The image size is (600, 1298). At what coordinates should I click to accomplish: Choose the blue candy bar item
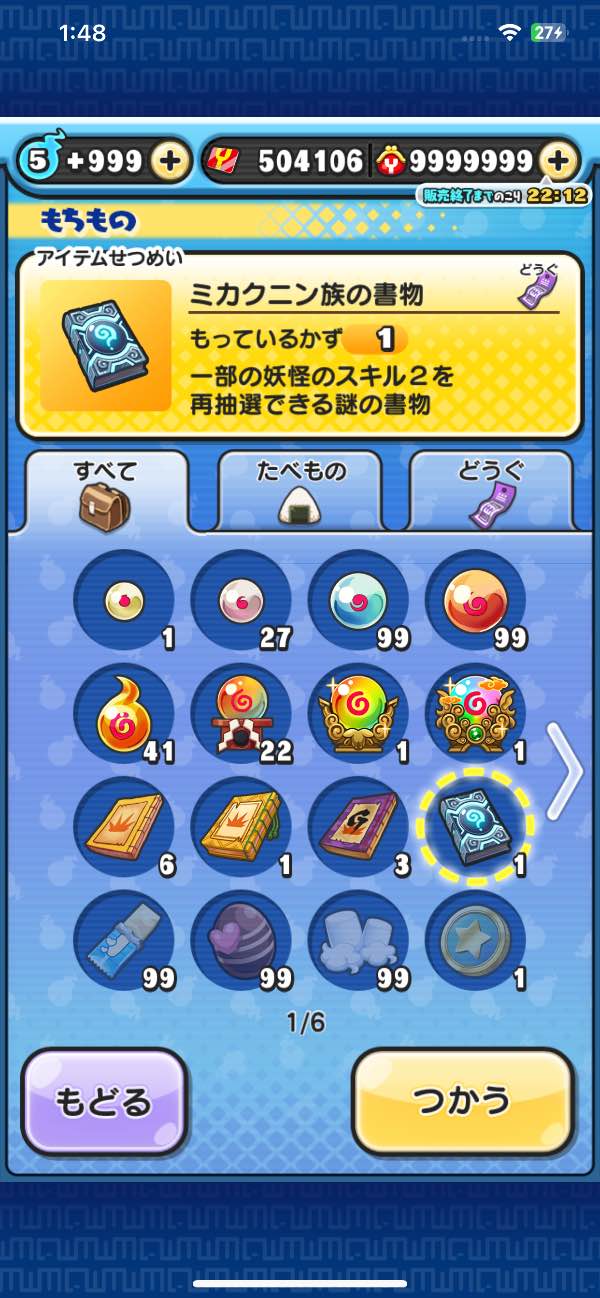[124, 941]
